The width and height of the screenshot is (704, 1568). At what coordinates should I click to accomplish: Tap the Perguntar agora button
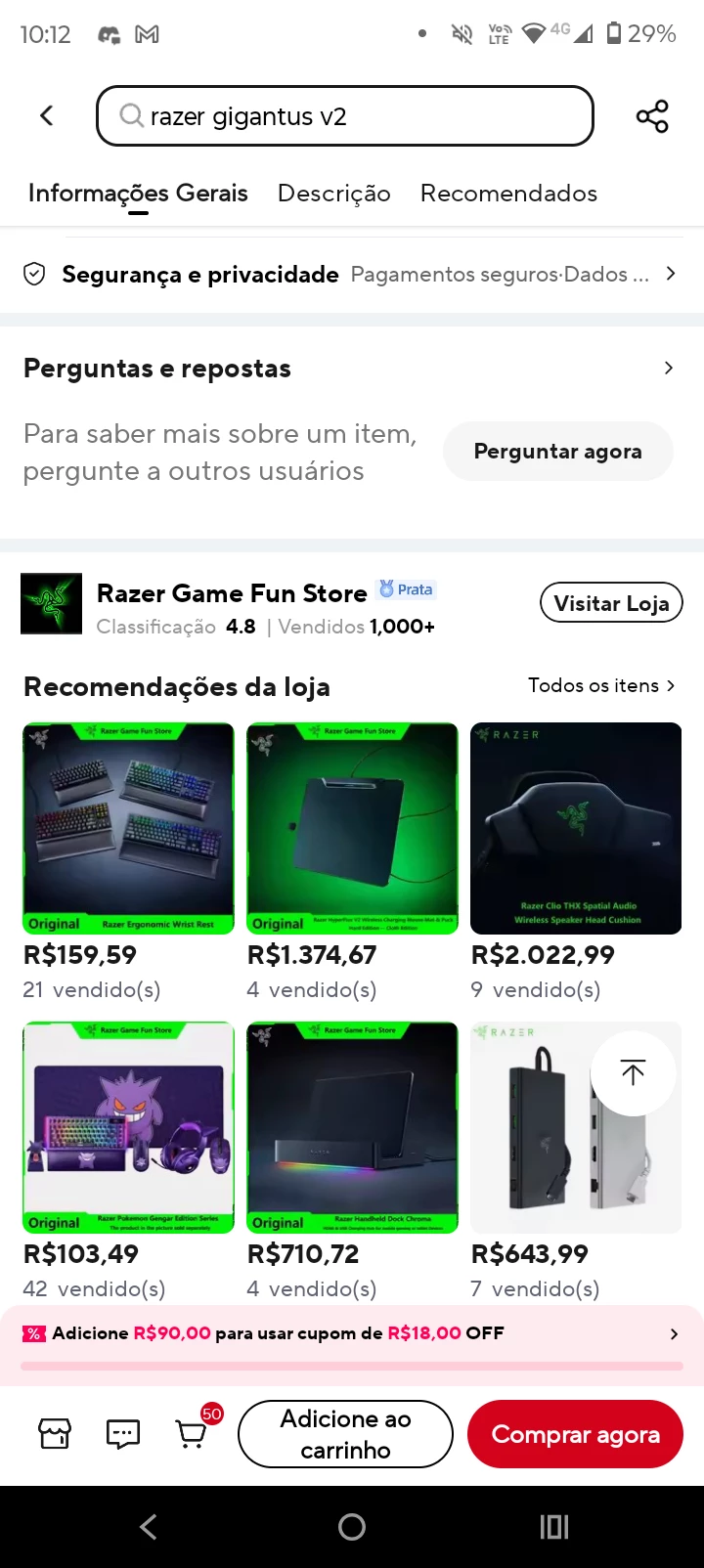(x=557, y=452)
